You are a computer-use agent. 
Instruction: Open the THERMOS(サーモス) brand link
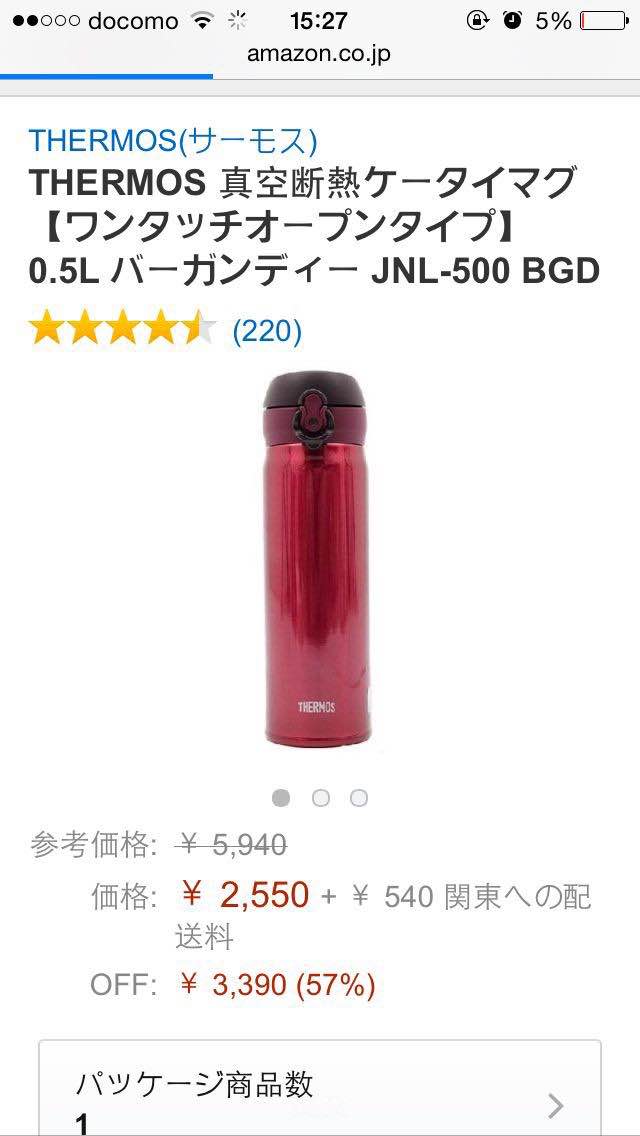click(173, 141)
